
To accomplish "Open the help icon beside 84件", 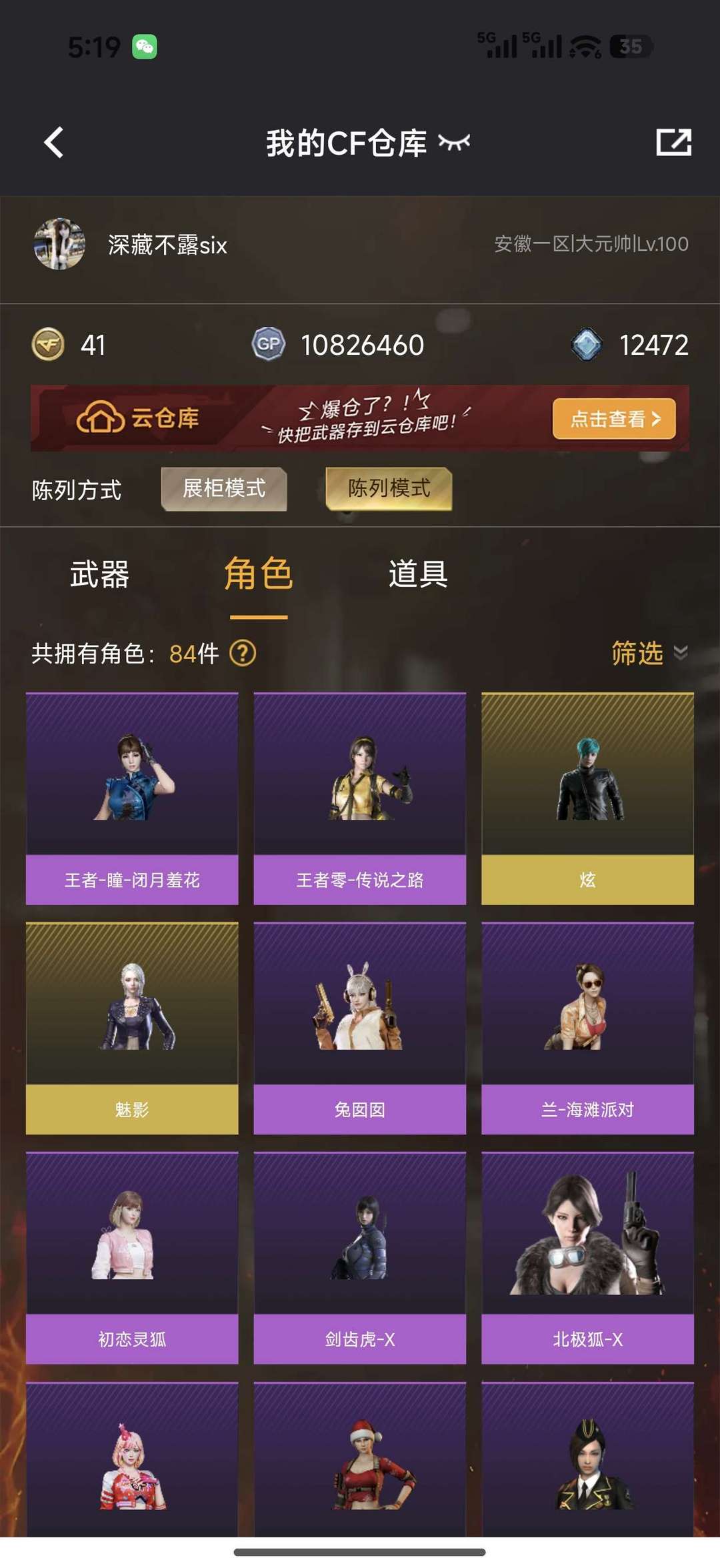I will click(x=243, y=654).
